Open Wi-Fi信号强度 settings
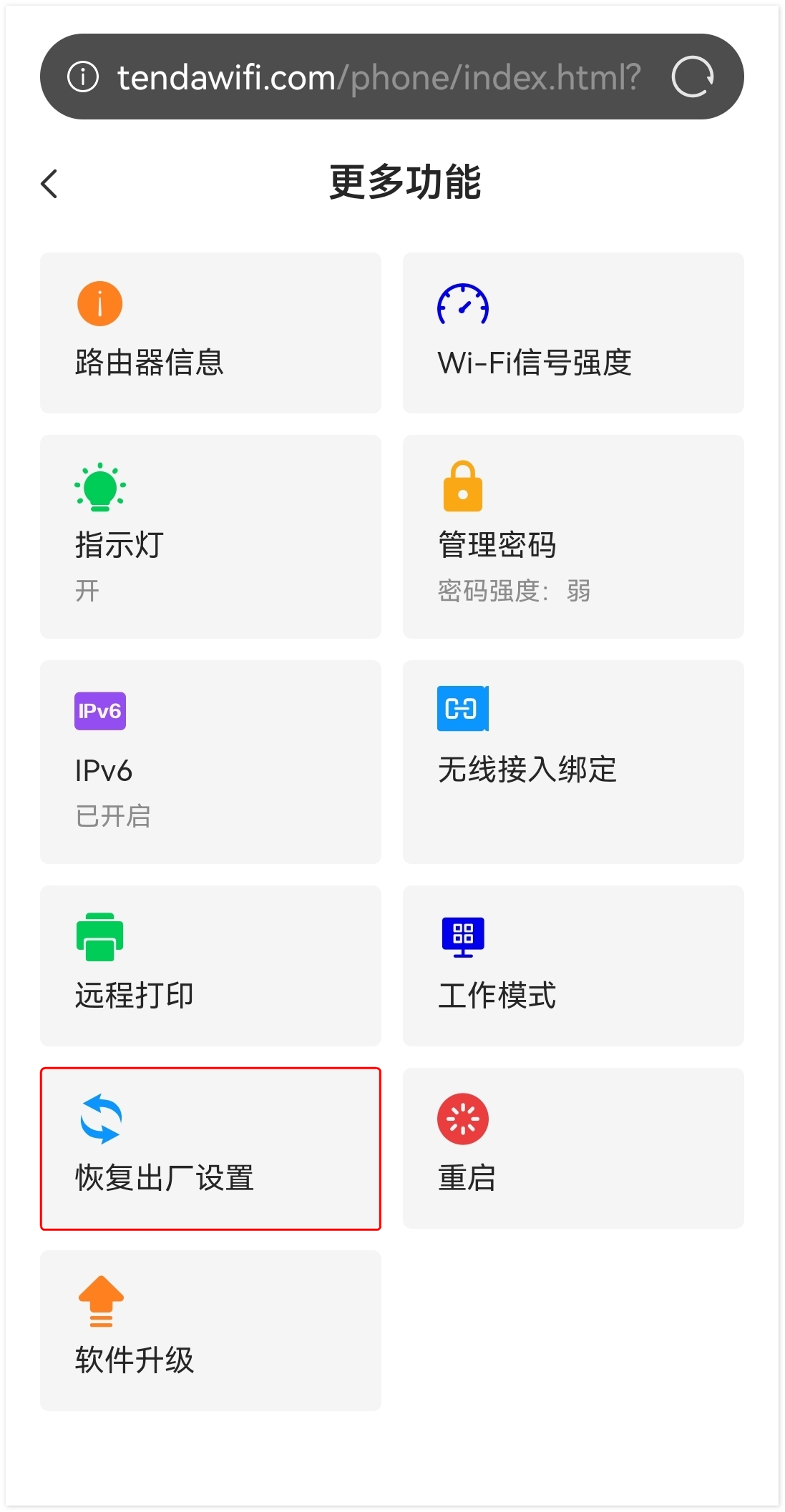This screenshot has height=1512, width=785. (x=573, y=333)
